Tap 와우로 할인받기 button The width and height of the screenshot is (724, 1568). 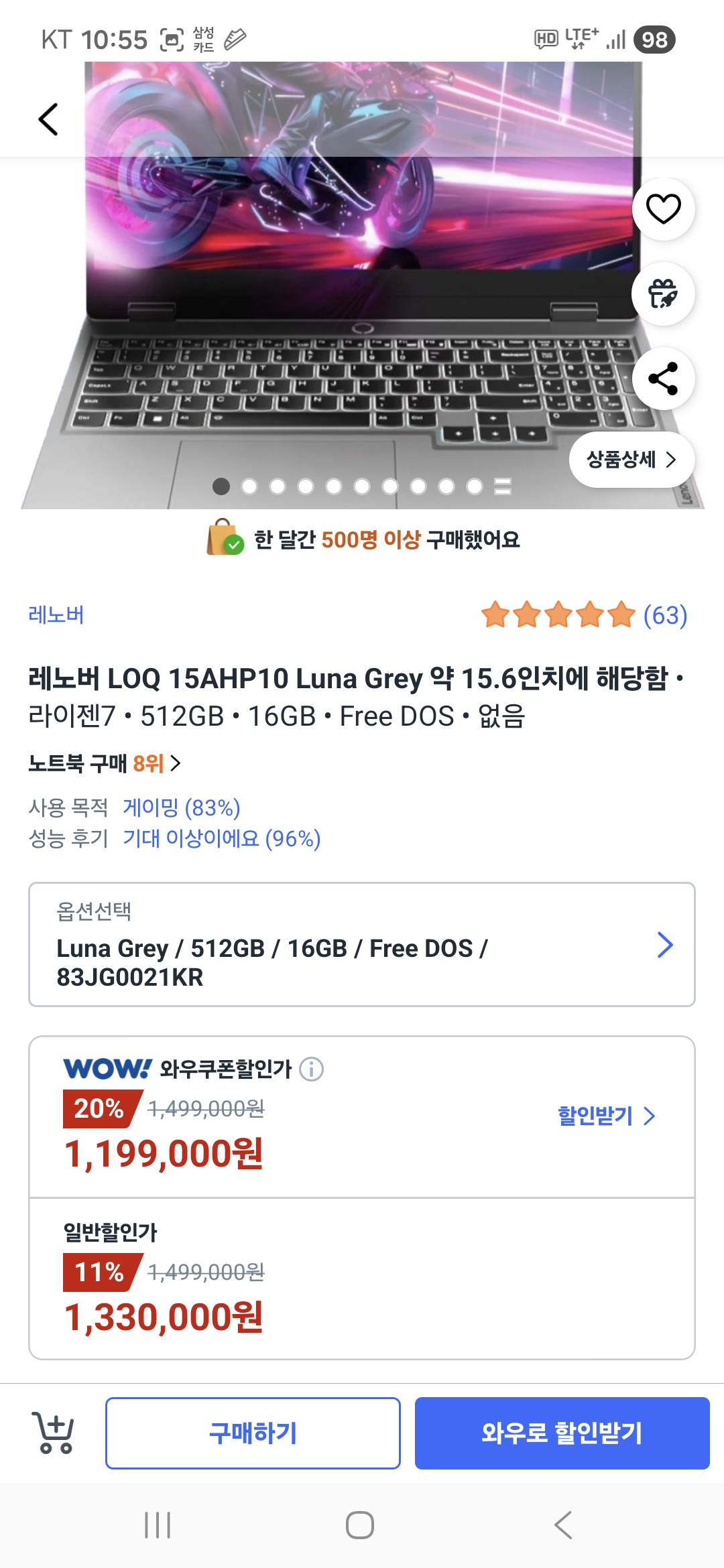[562, 1433]
